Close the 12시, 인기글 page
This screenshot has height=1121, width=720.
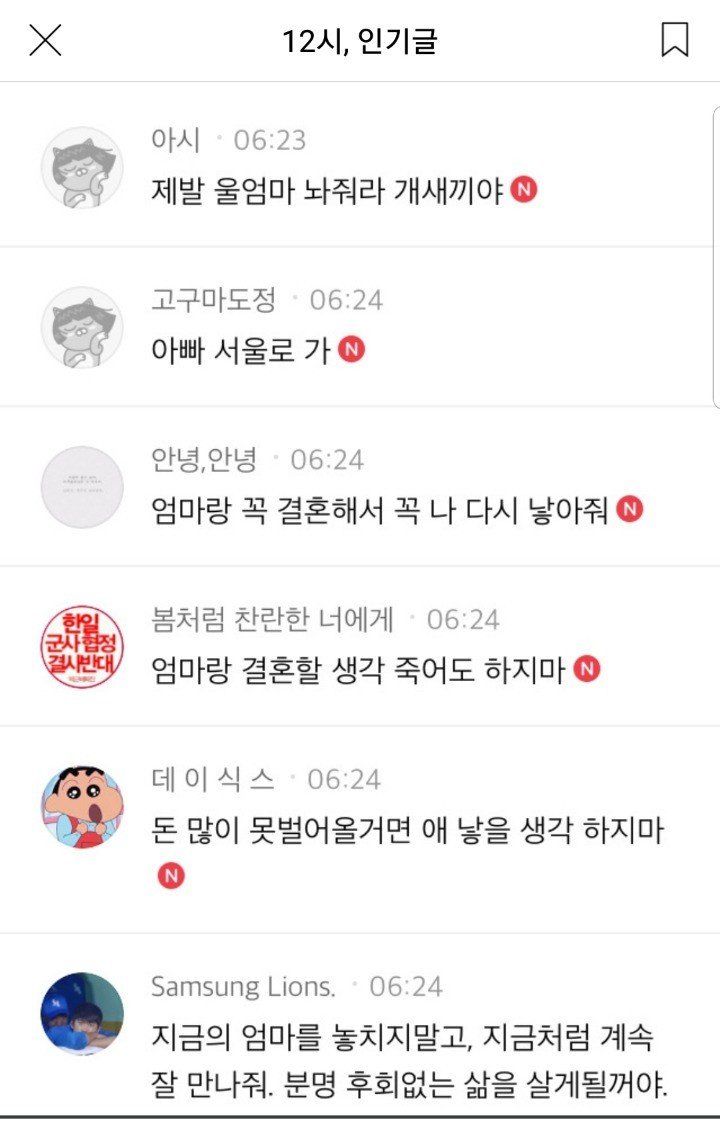tap(45, 41)
